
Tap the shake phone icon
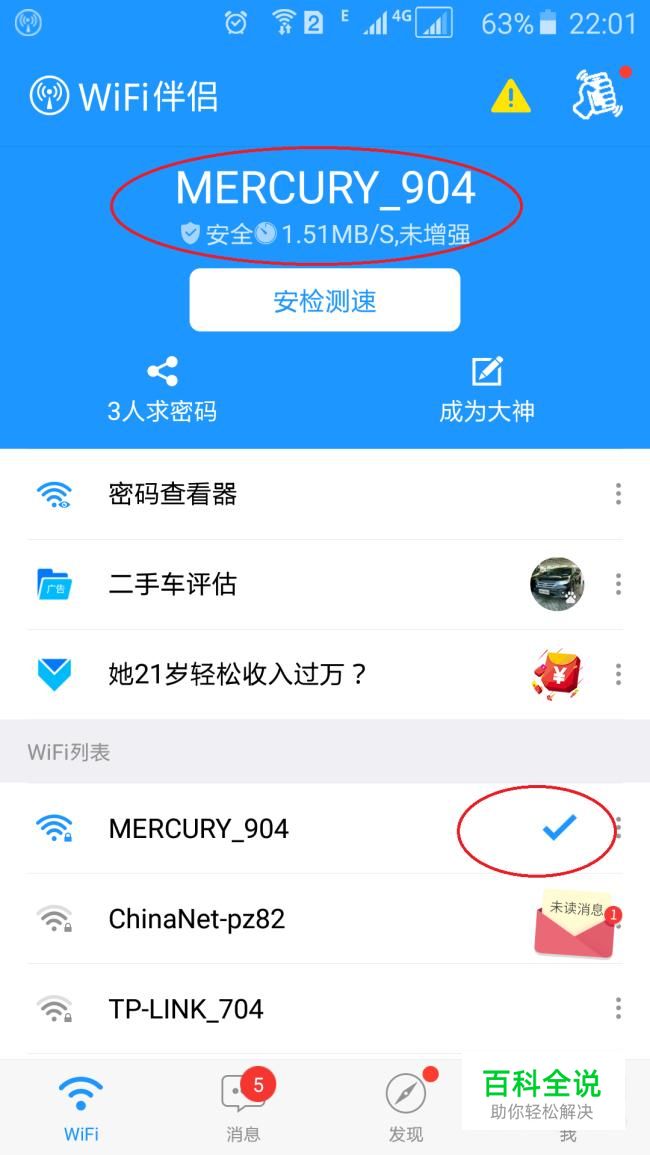click(x=598, y=94)
